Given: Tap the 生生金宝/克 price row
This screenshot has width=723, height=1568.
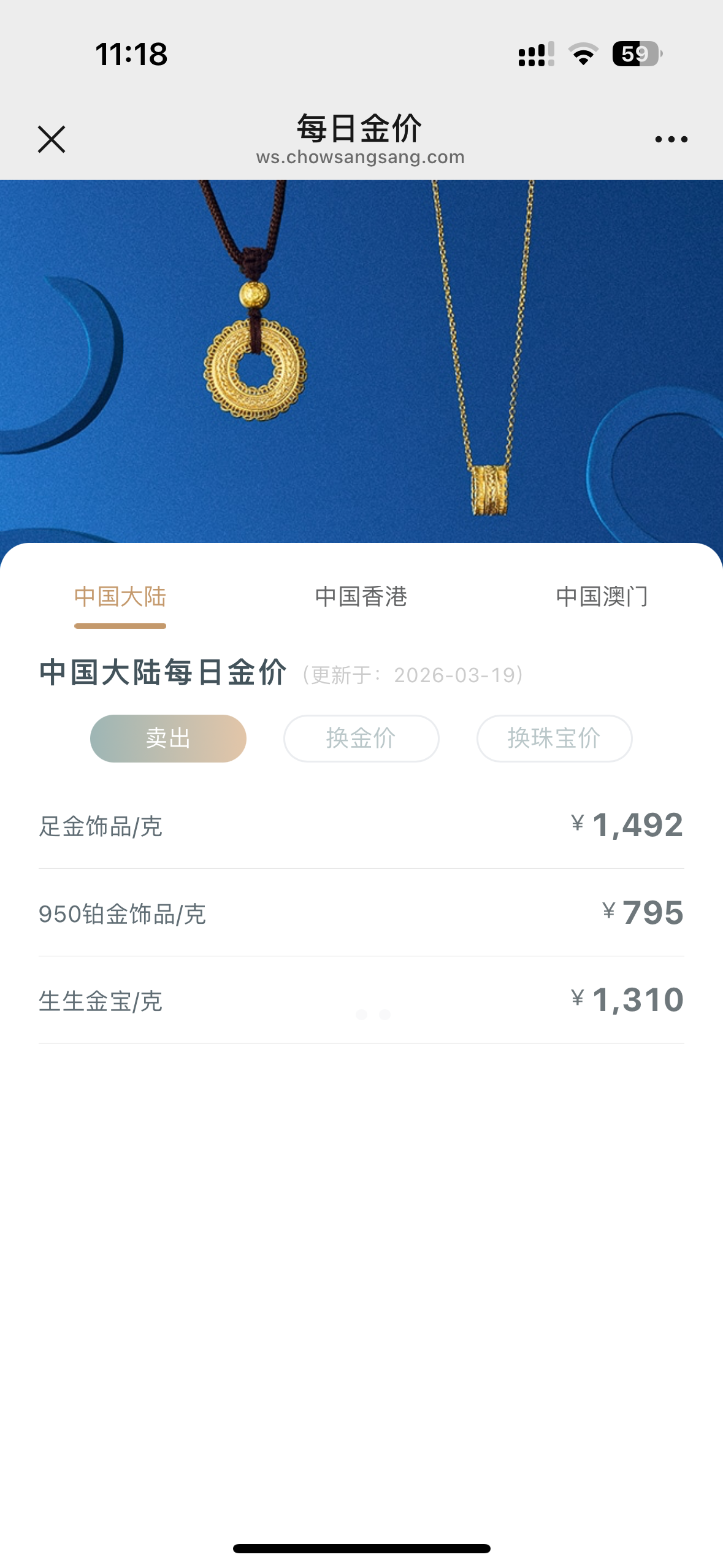Looking at the screenshot, I should (361, 999).
